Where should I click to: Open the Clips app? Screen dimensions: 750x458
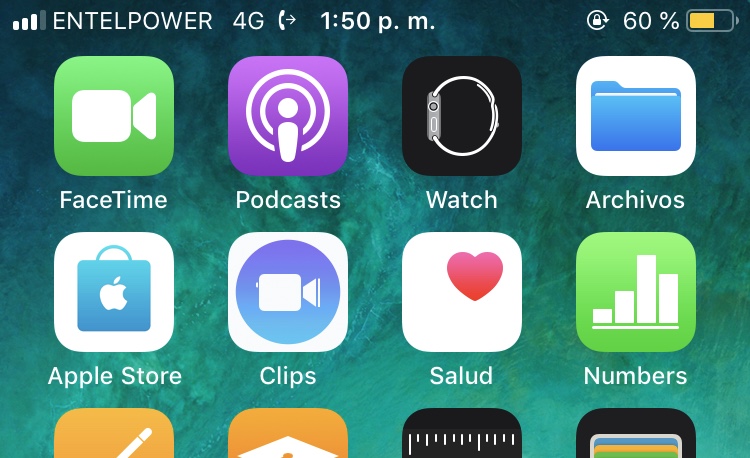pos(288,292)
